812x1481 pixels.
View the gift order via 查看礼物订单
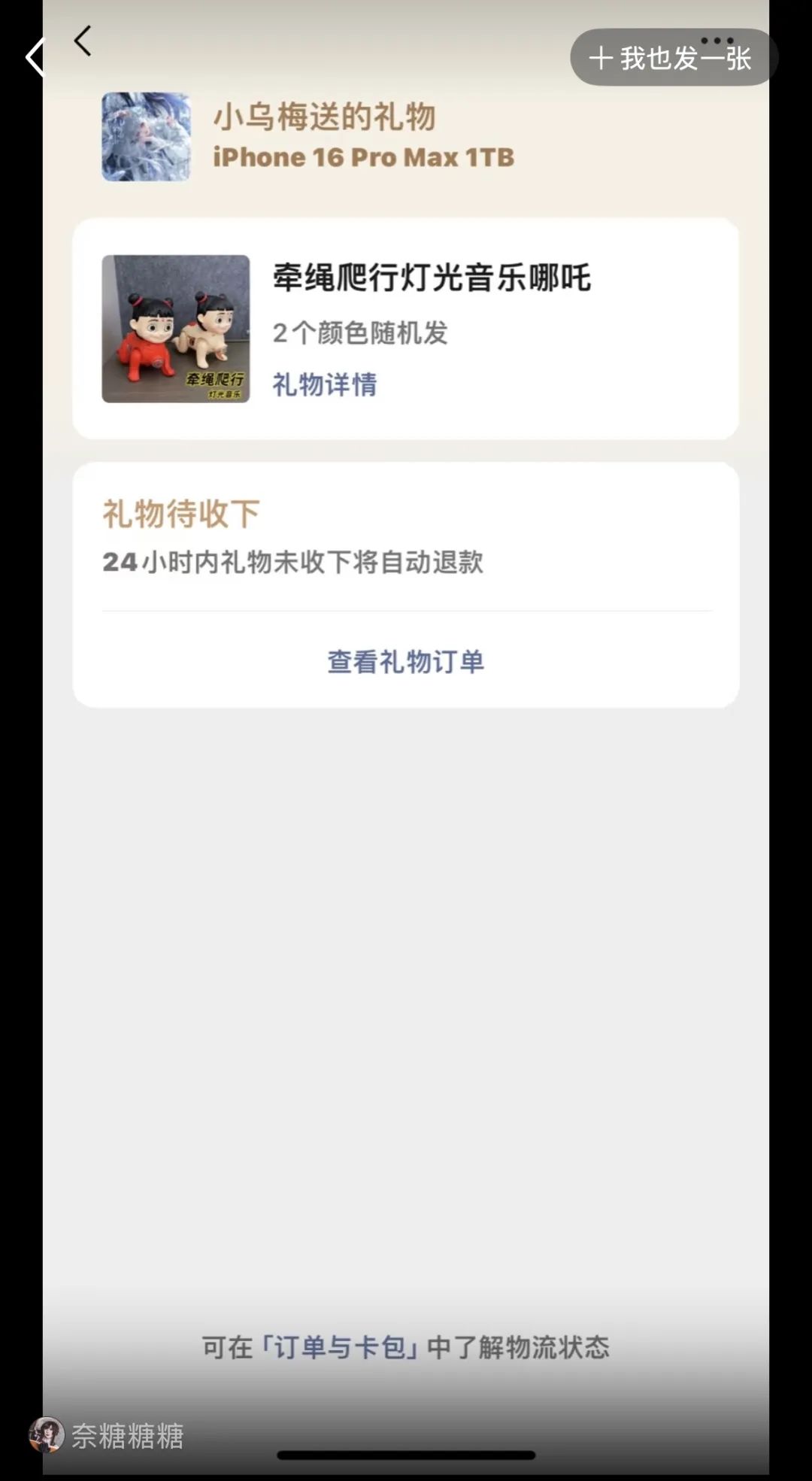405,662
